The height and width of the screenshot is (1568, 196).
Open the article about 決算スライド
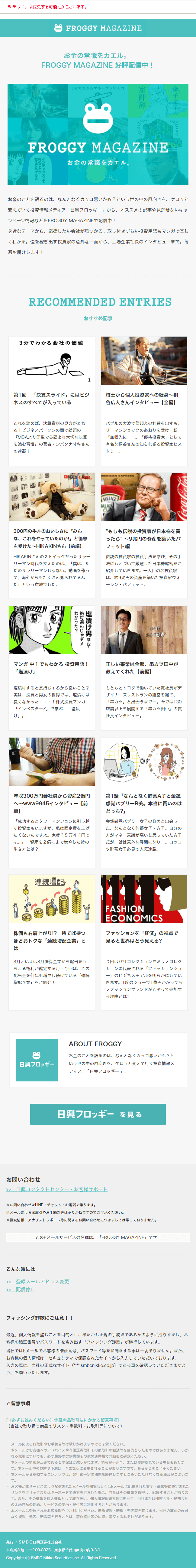click(52, 399)
